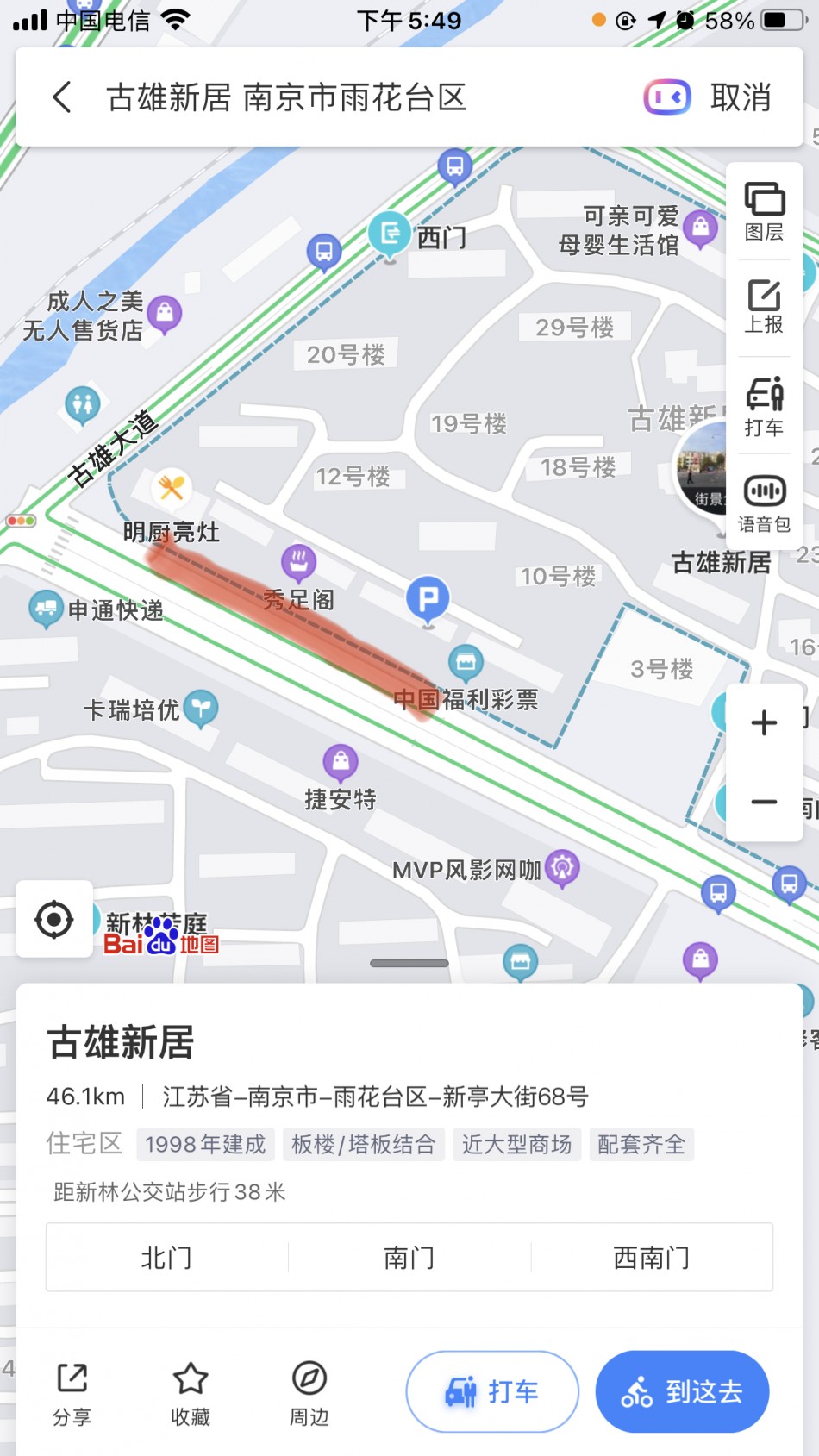Open the 图层 map layers panel
Image resolution: width=819 pixels, height=1456 pixels.
[764, 211]
